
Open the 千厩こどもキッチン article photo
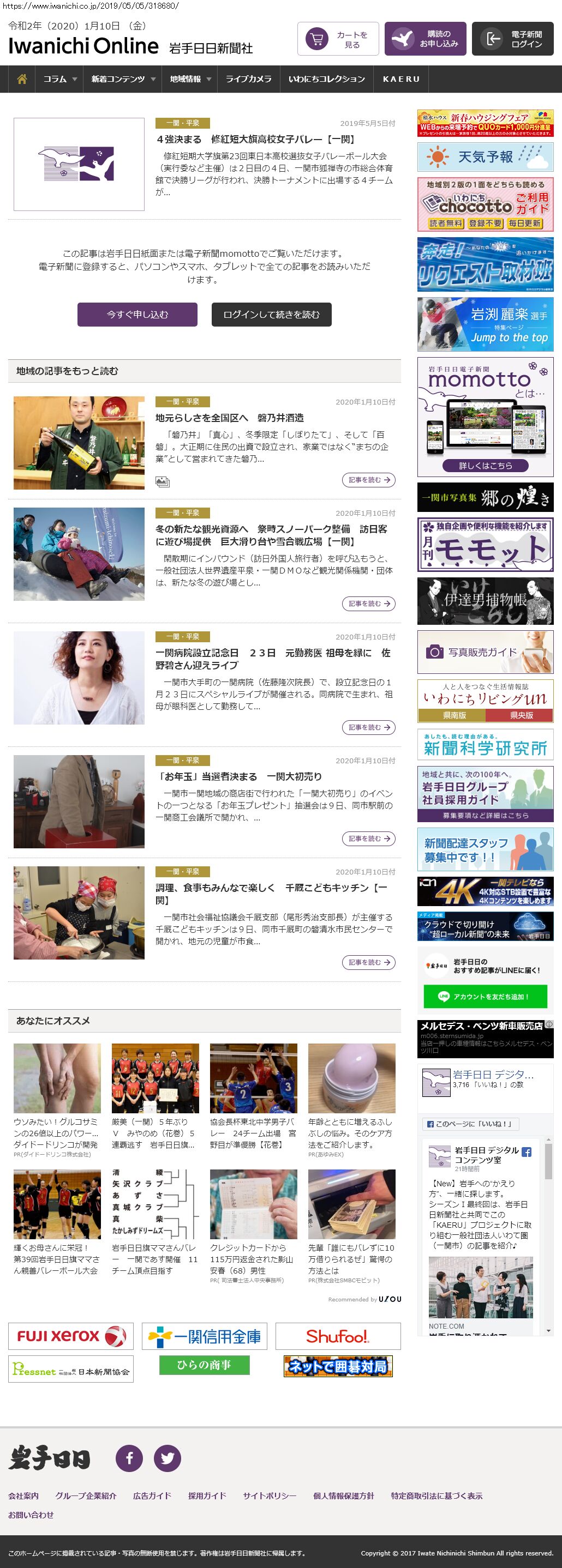pyautogui.click(x=79, y=913)
